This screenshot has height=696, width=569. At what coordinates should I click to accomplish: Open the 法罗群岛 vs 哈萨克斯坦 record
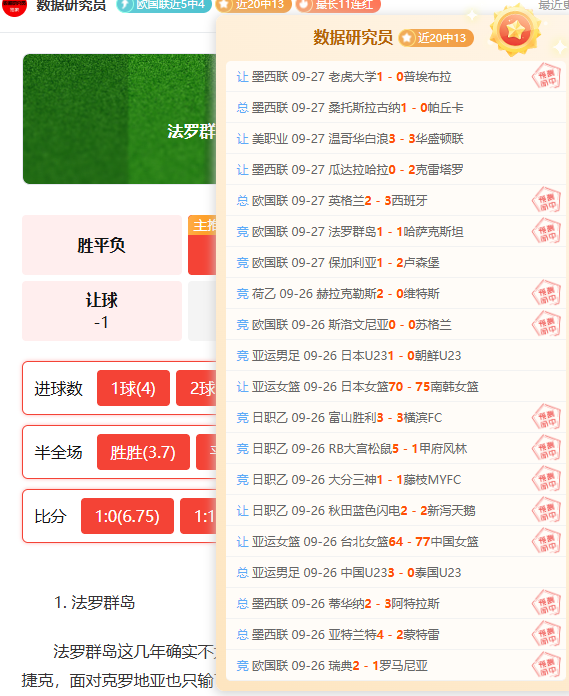(395, 232)
